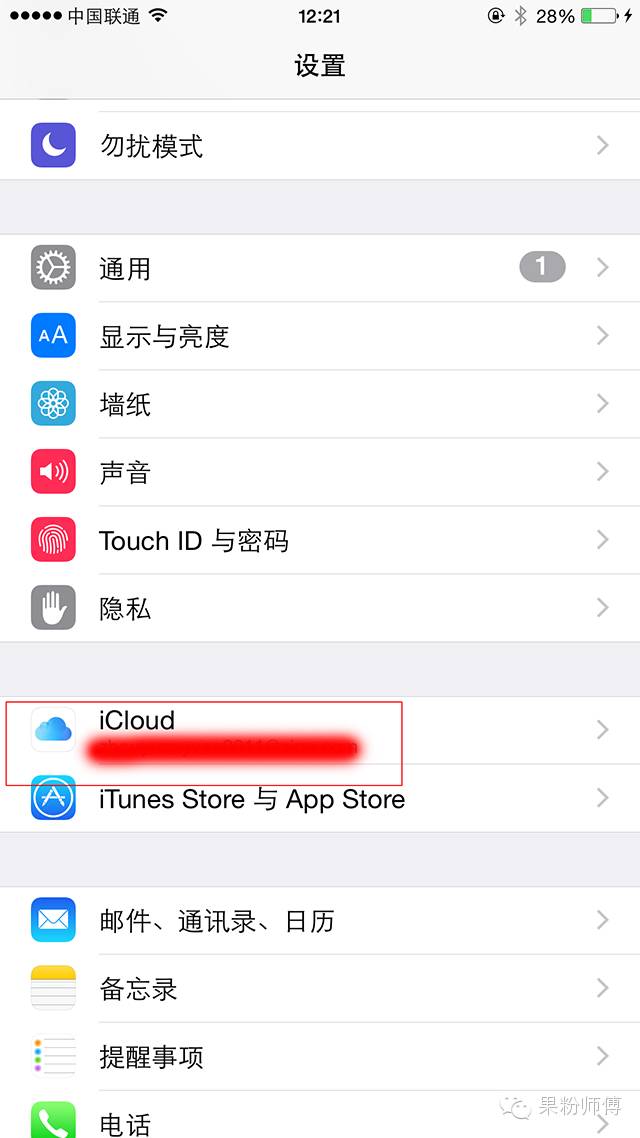640x1138 pixels.
Task: Open 勿扰模式 (Do Not Disturb) settings
Action: pos(320,146)
